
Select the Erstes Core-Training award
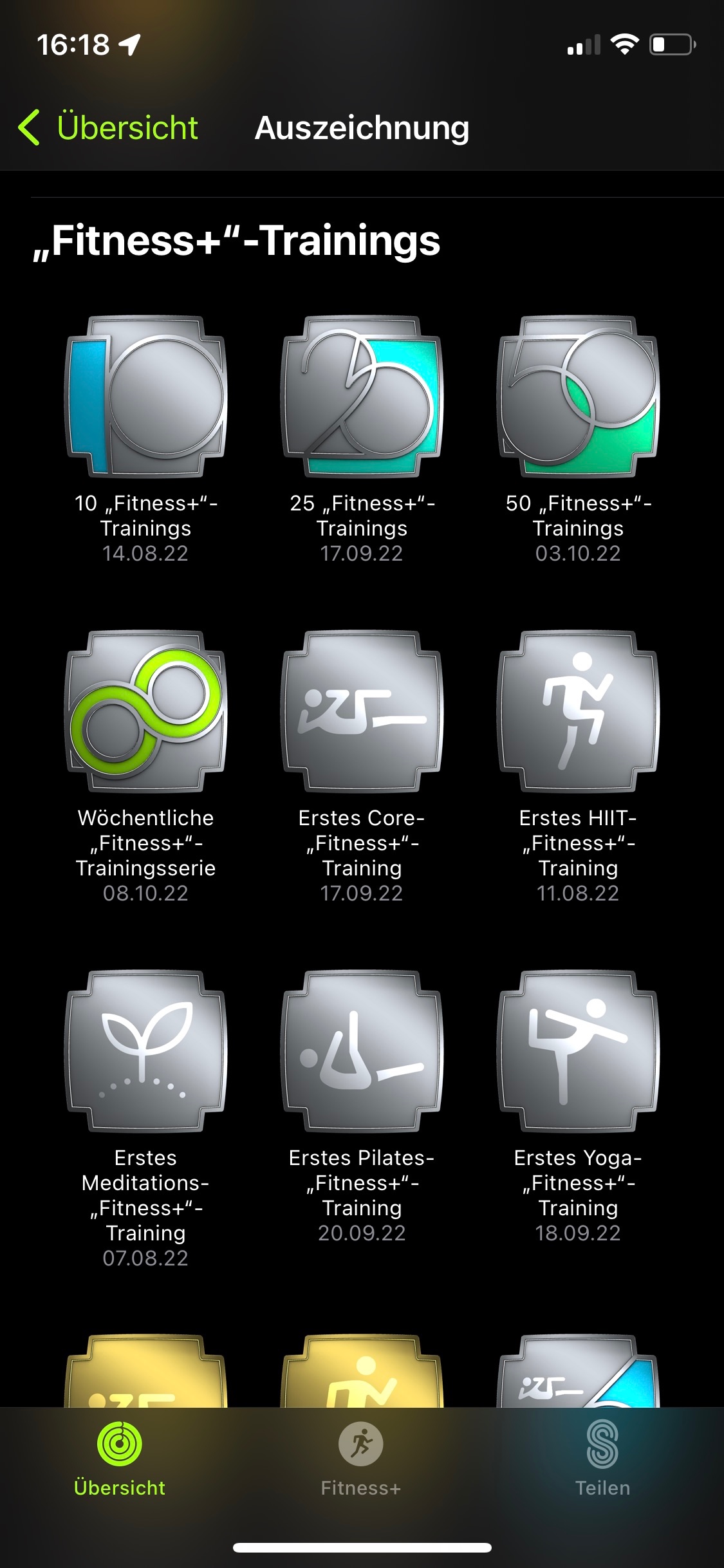click(362, 711)
